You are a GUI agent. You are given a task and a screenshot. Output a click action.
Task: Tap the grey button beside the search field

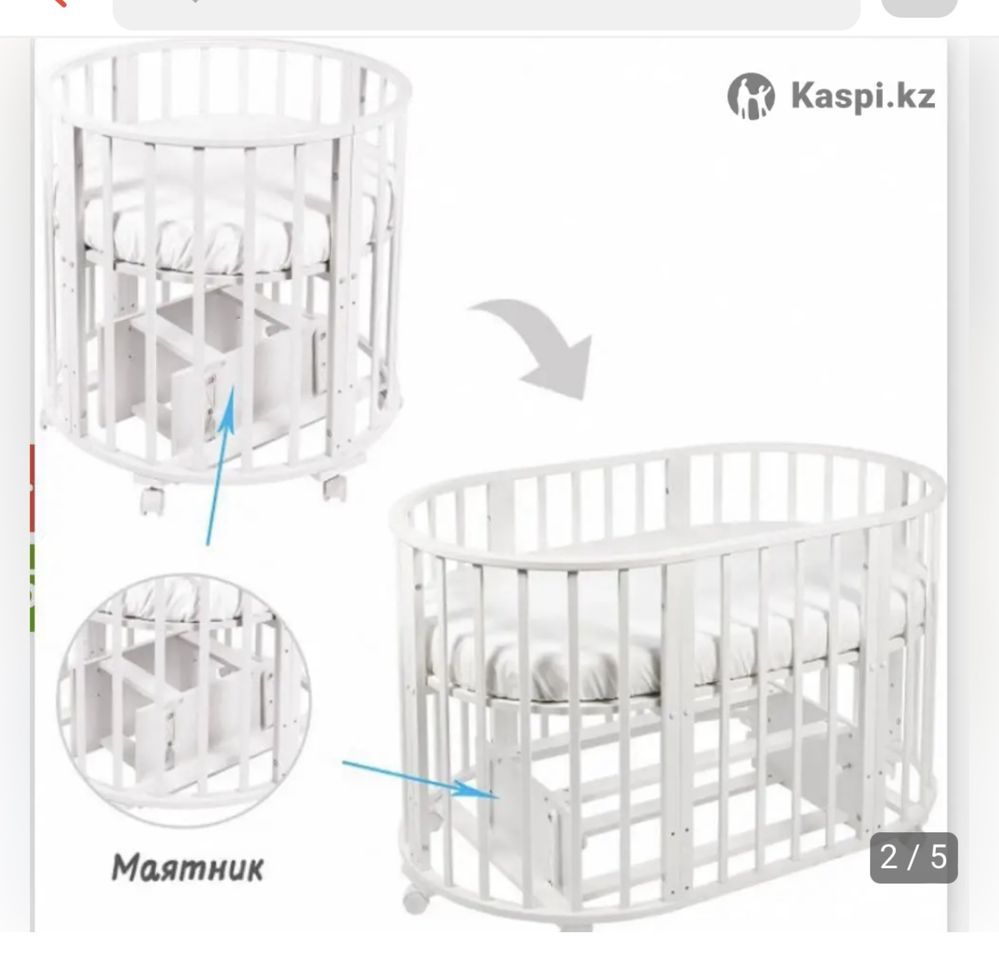919,6
